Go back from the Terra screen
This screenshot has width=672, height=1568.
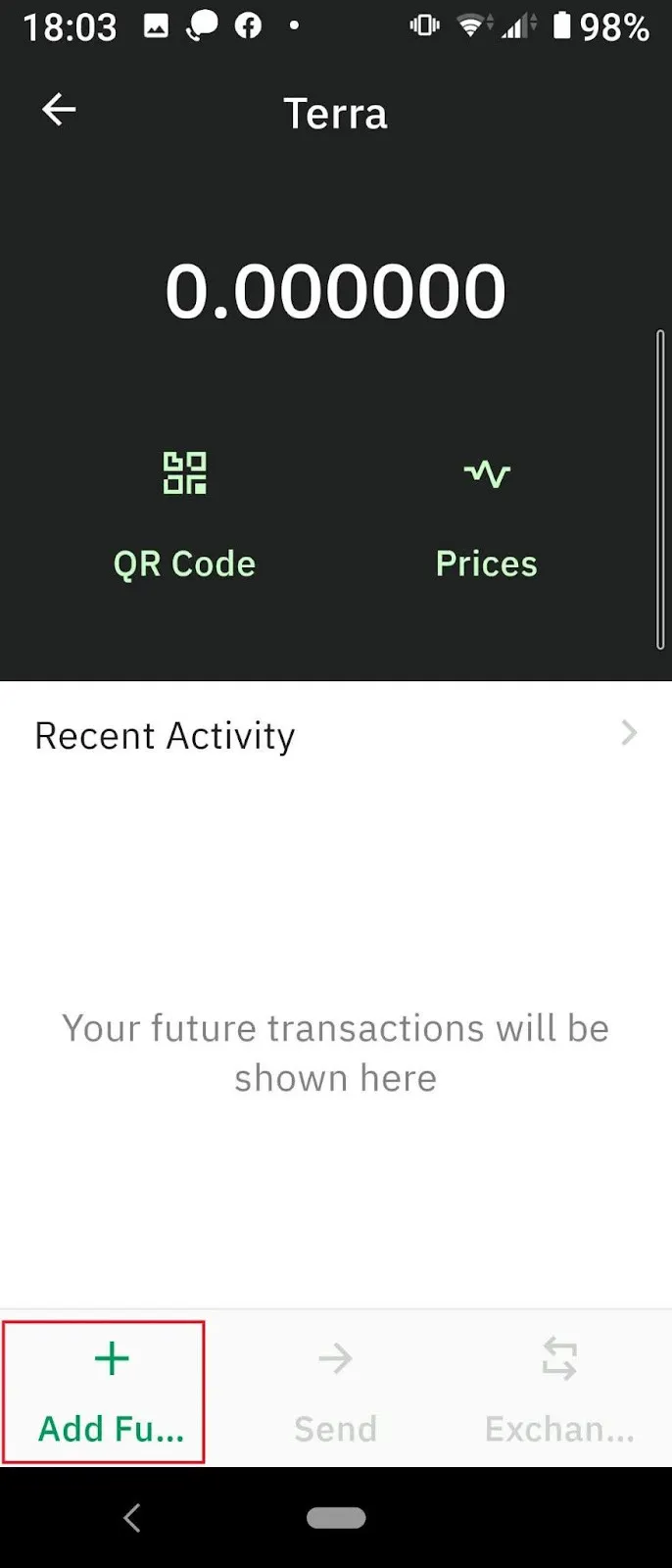(59, 110)
